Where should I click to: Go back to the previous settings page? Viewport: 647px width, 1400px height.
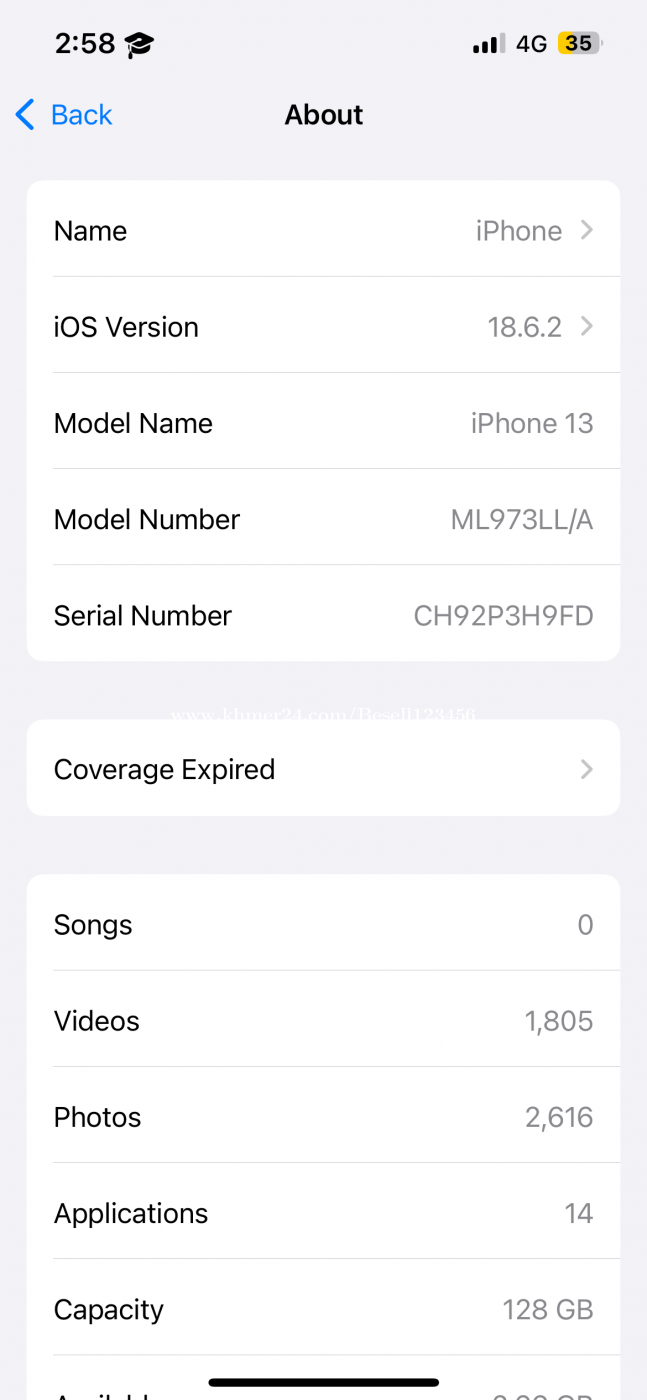64,115
